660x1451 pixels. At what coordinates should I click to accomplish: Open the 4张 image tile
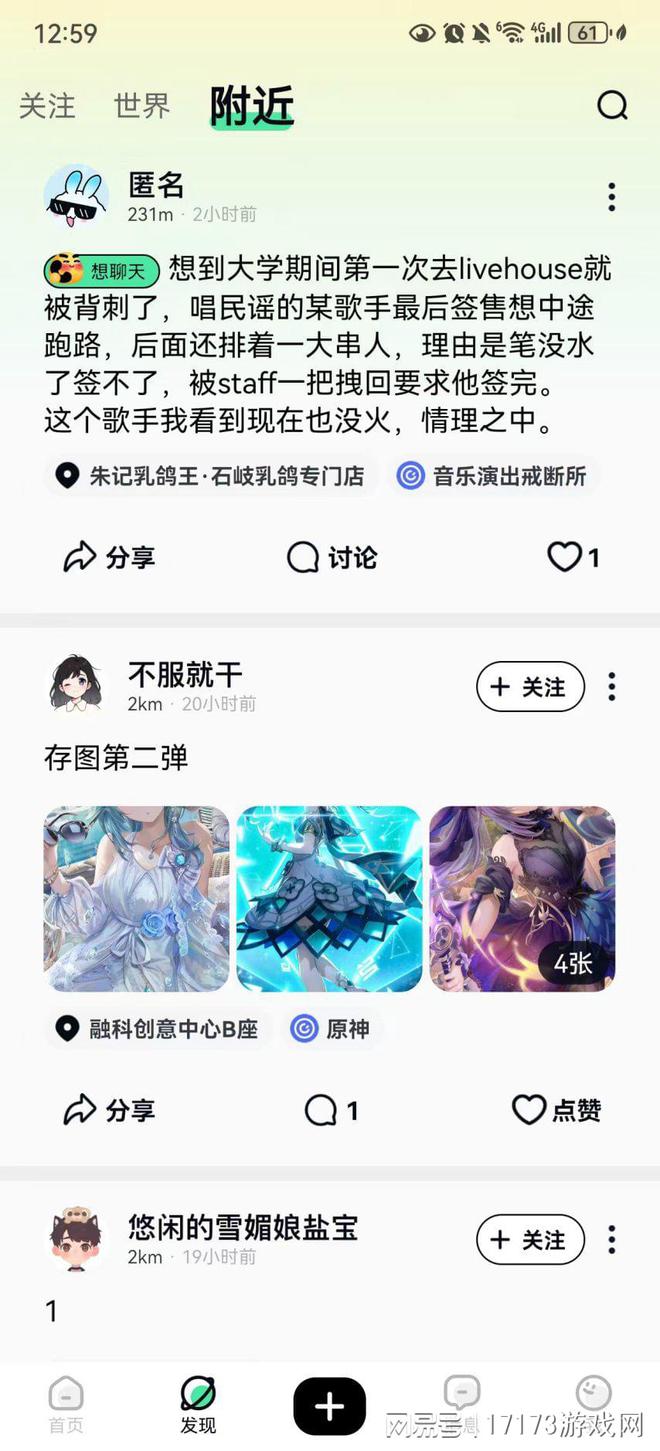coord(522,899)
